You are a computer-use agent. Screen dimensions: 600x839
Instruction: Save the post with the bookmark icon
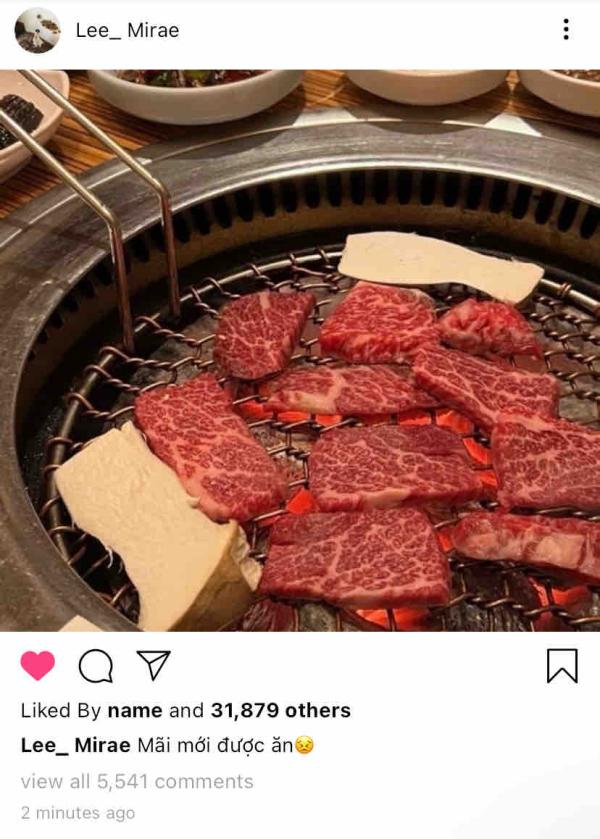pos(562,666)
